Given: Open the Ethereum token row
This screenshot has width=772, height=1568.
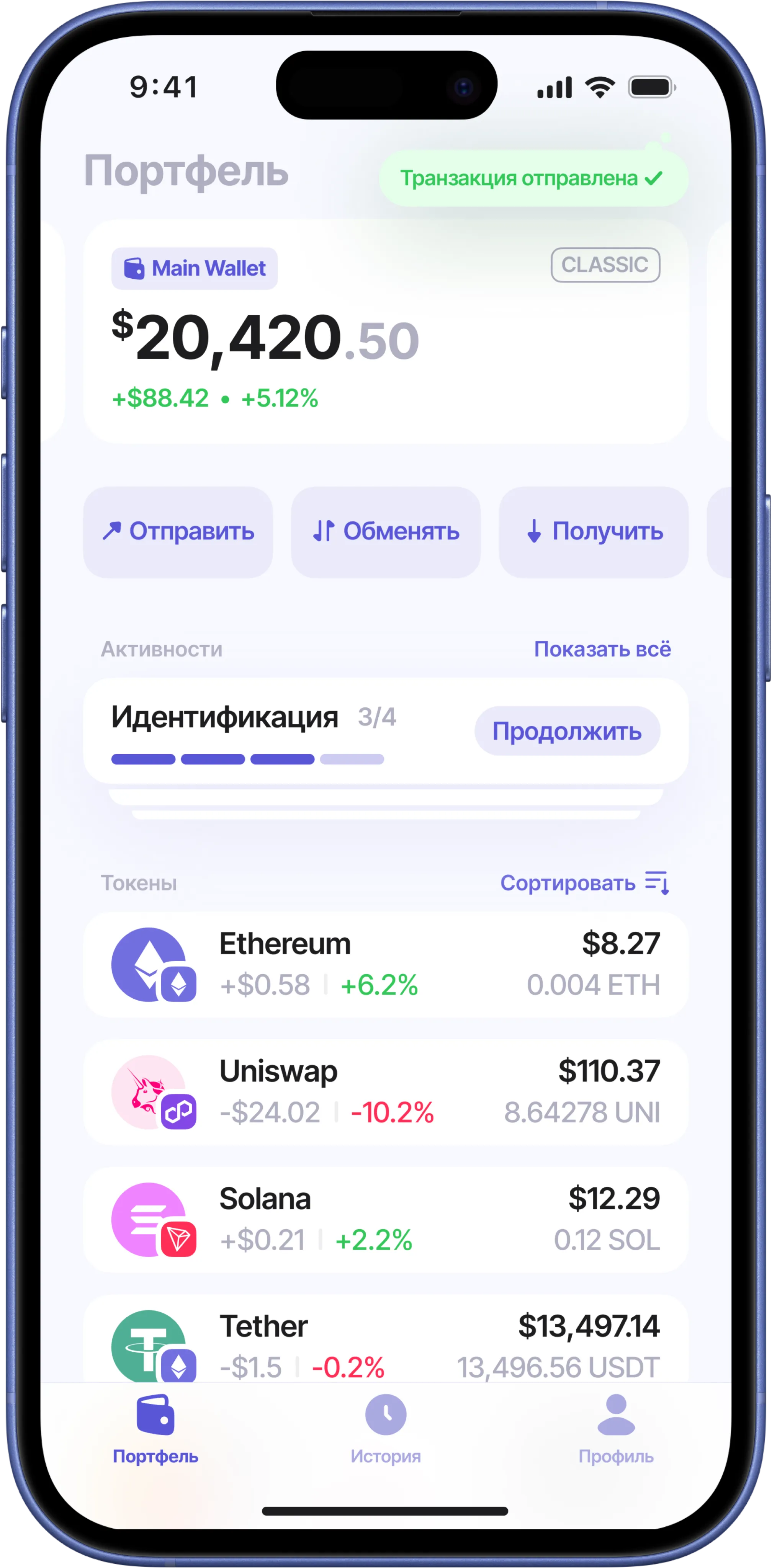Looking at the screenshot, I should point(385,965).
